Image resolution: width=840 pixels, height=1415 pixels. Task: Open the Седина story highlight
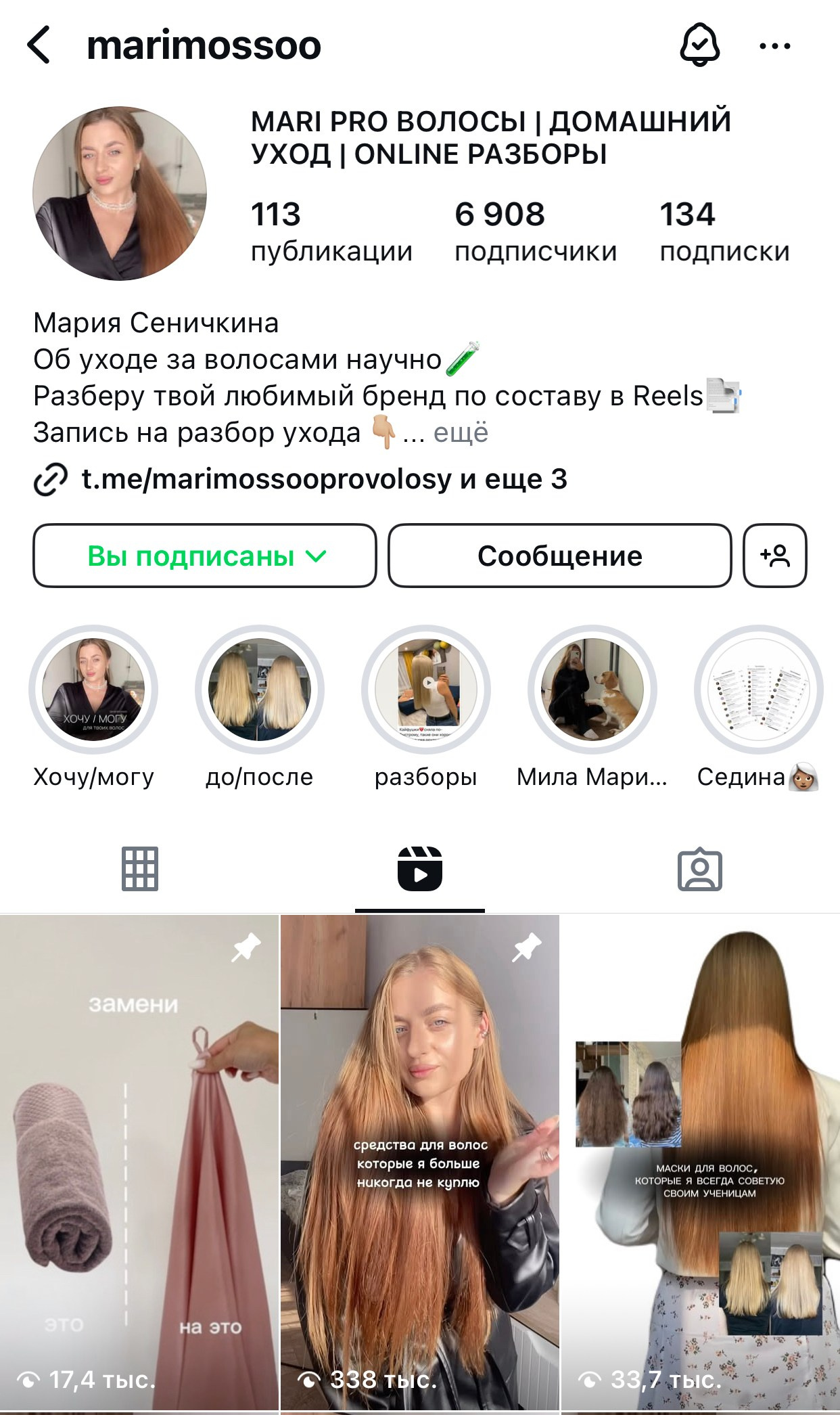[759, 690]
